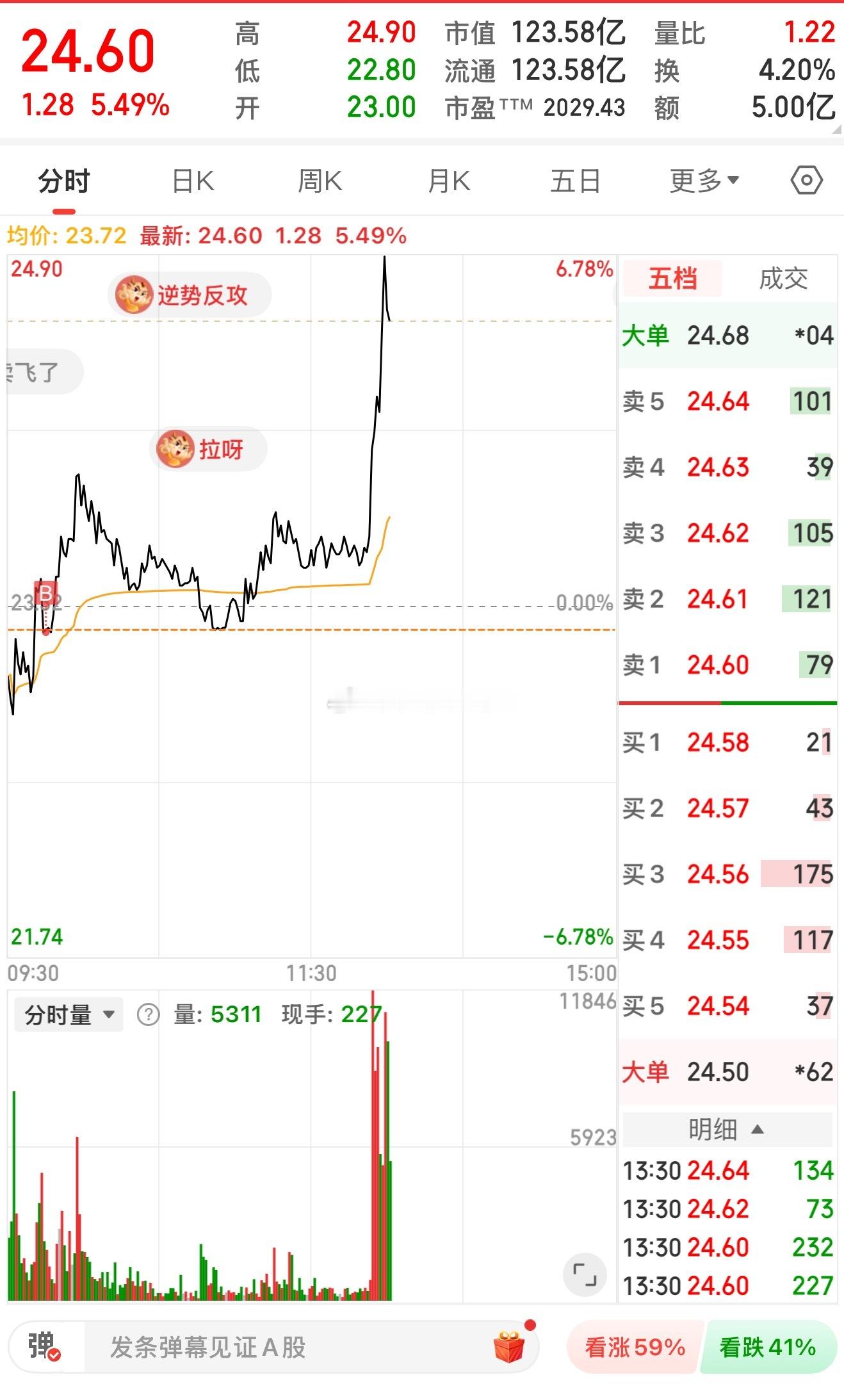Select the B buy marker on the chart
Screen dimensions: 844x1400
click(45, 594)
